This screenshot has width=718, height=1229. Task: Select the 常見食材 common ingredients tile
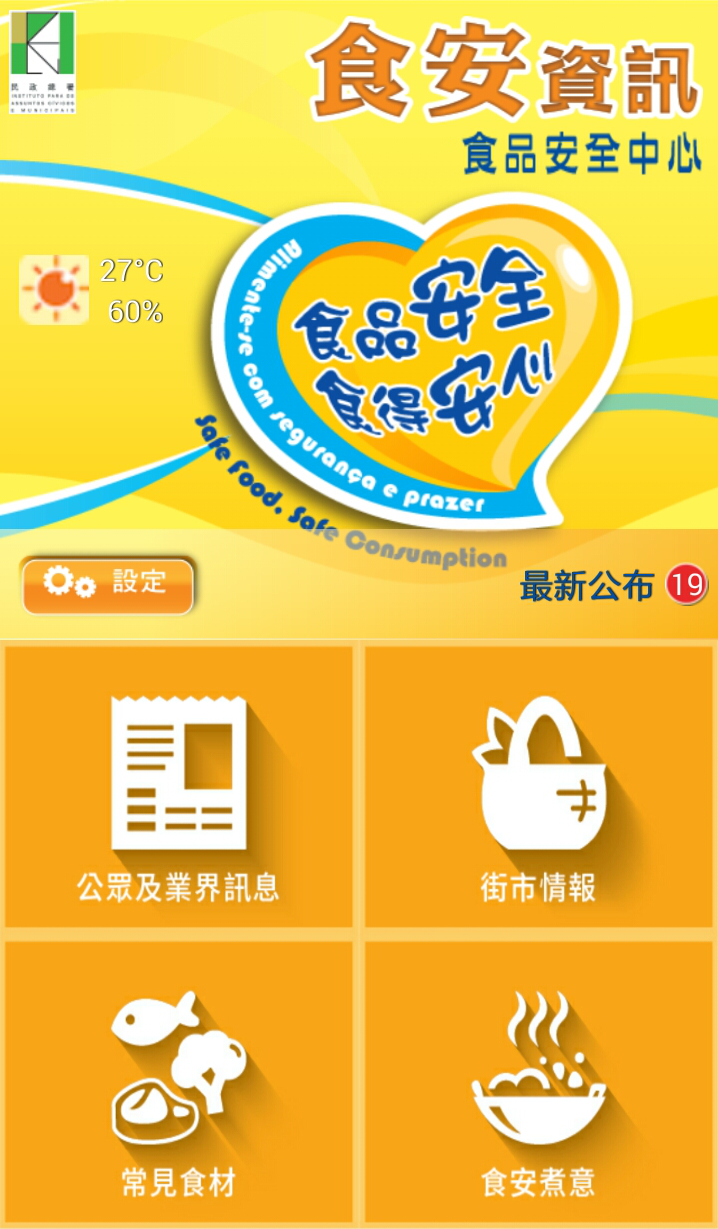point(179,1082)
